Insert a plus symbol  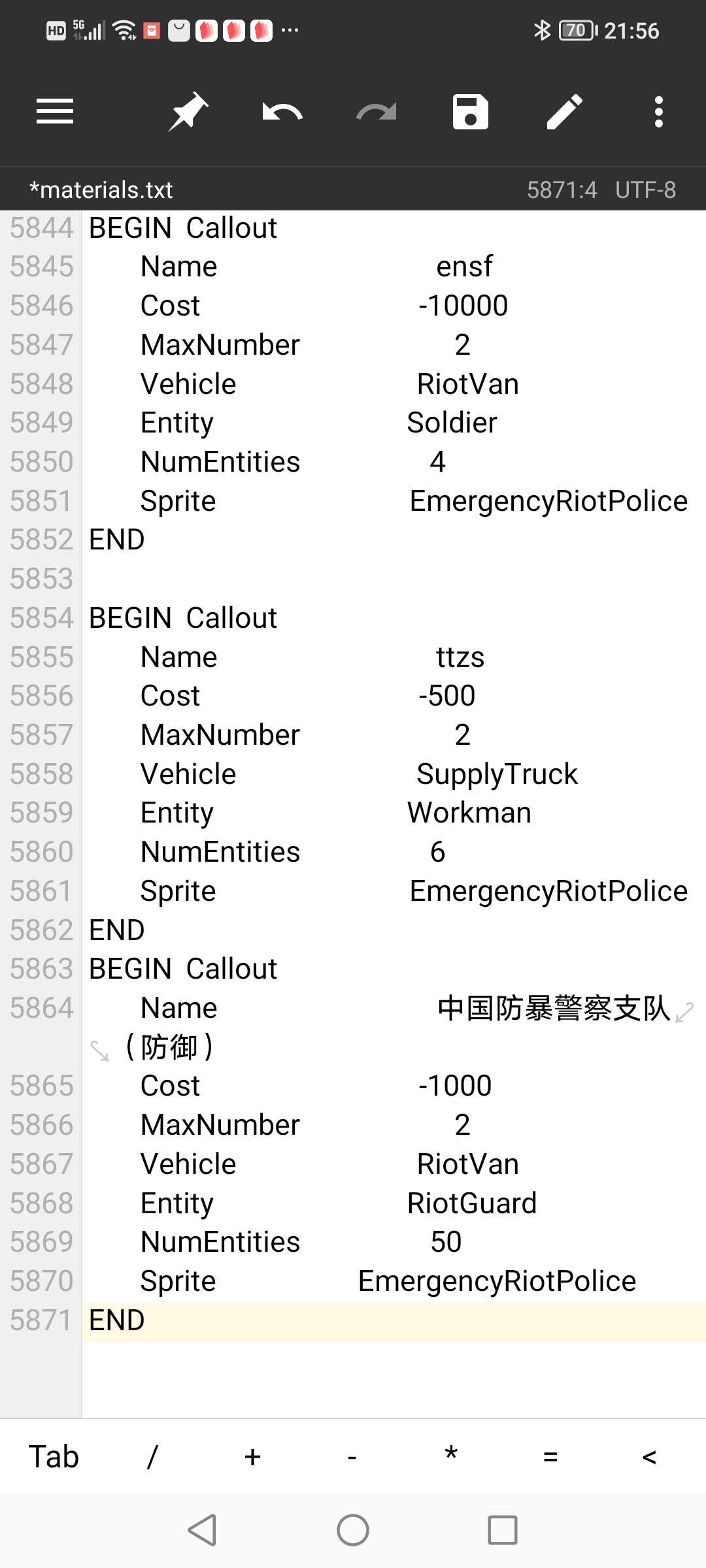[x=252, y=1457]
